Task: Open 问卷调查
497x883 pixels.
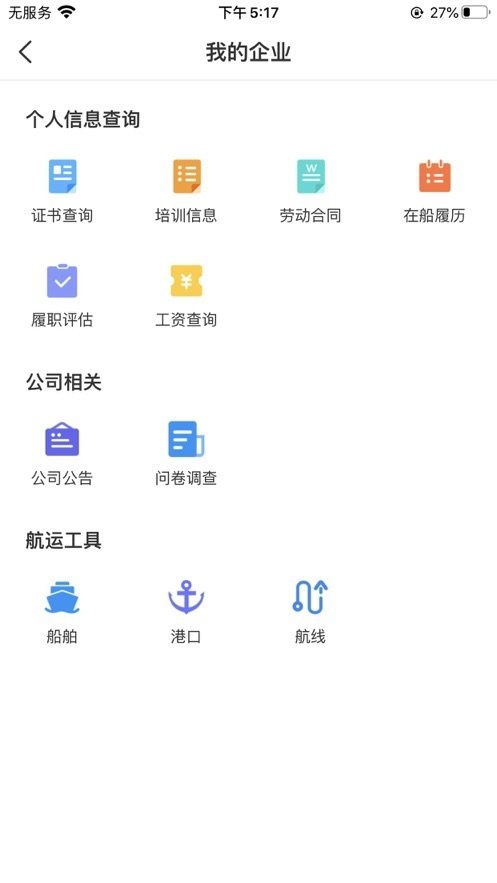Action: point(186,454)
